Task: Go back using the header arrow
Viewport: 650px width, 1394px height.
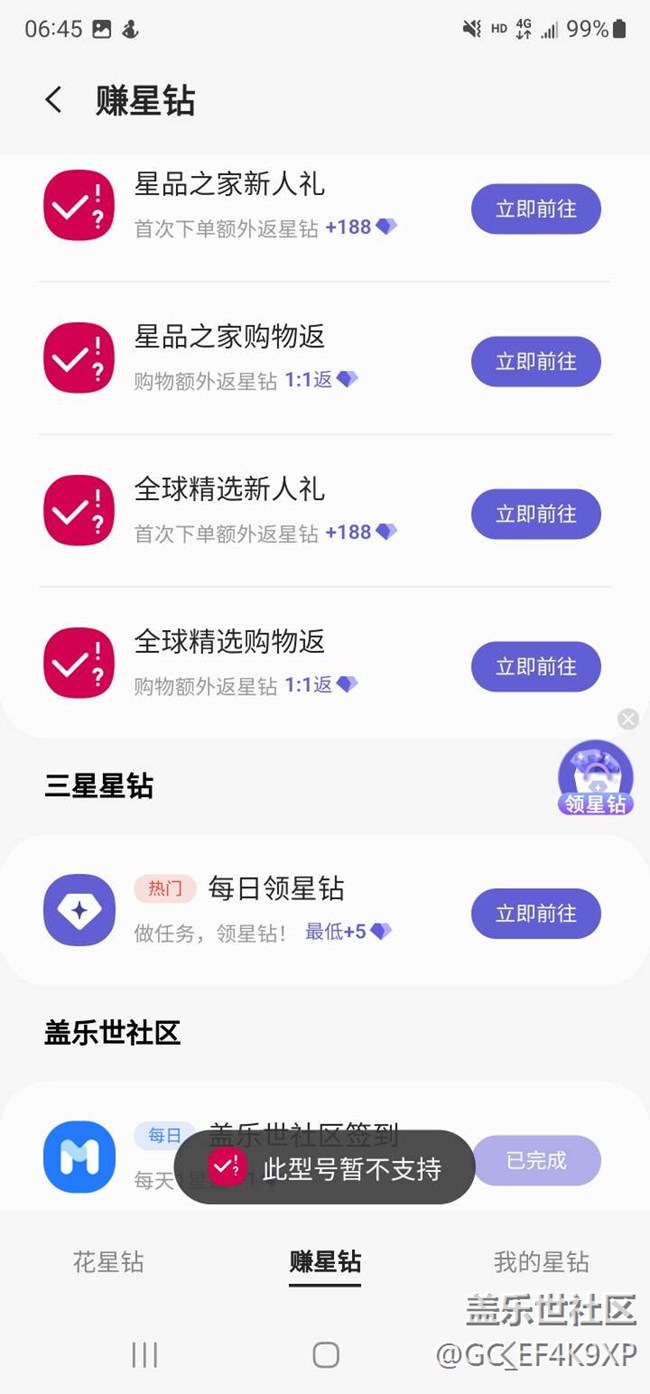Action: 54,100
